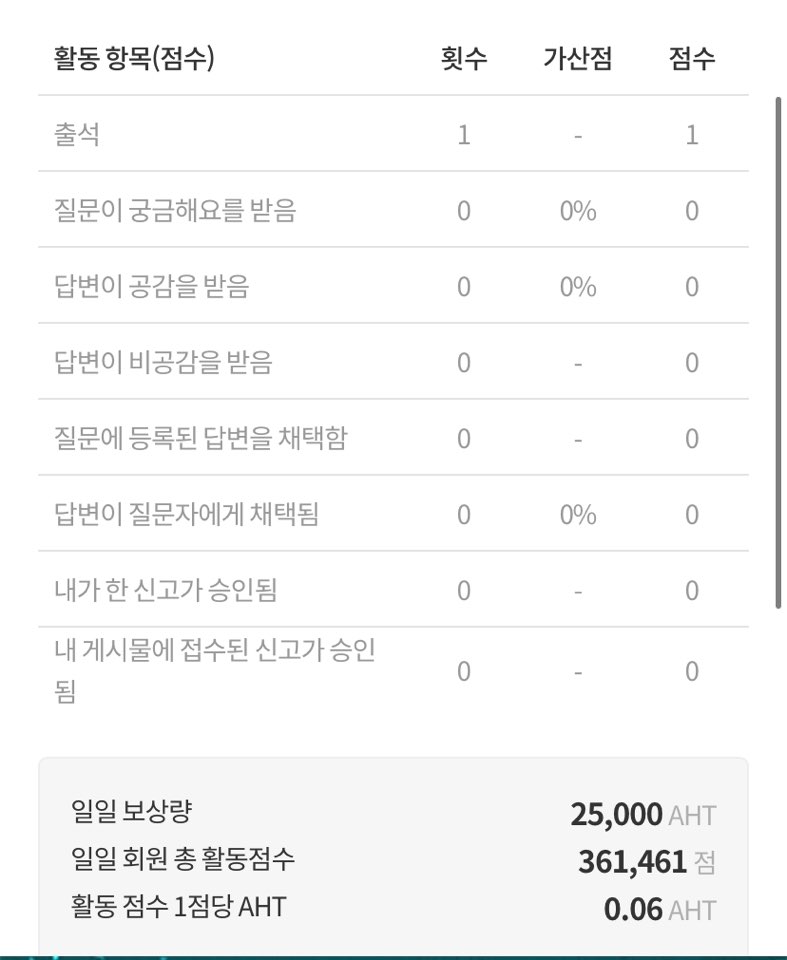
Task: Click the 가산점 column header
Action: pos(578,58)
